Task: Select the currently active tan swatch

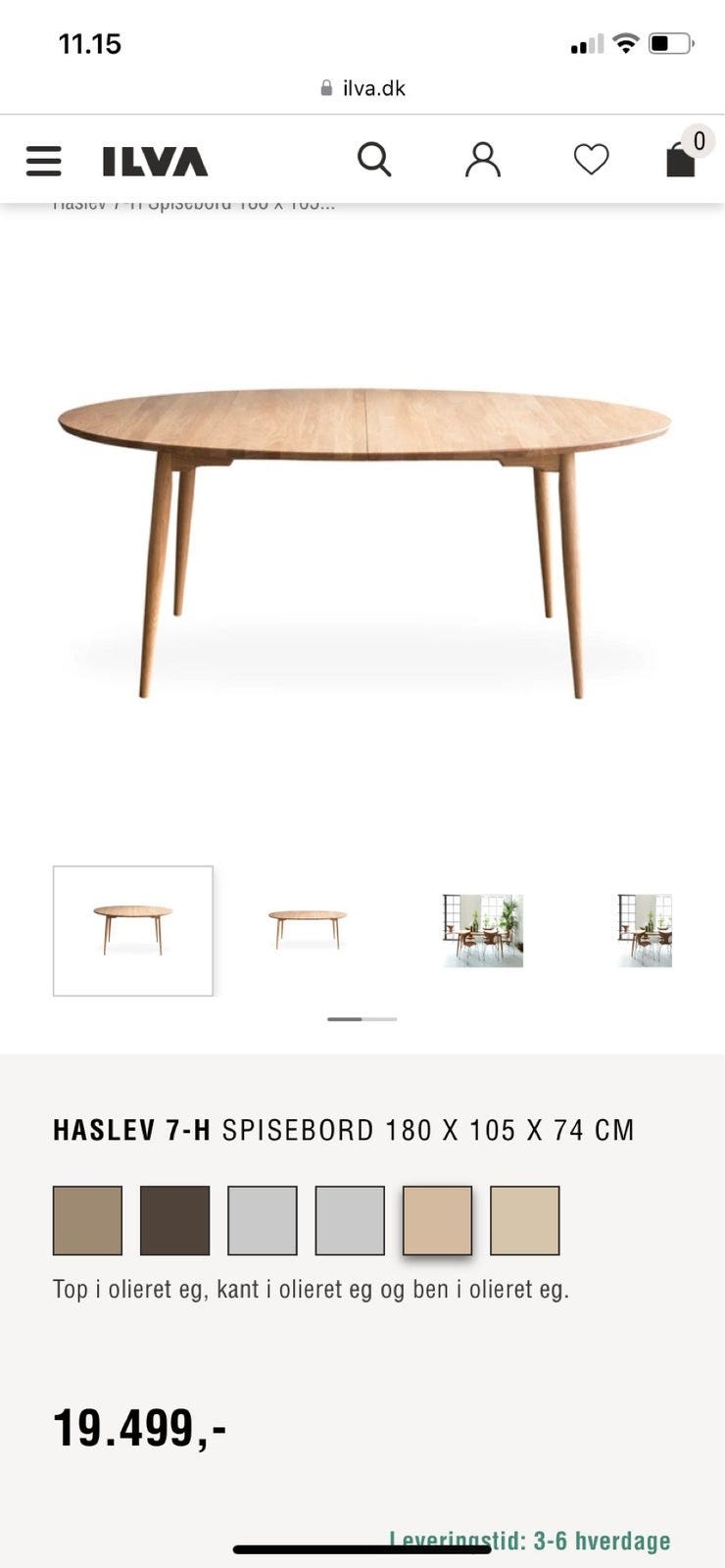Action: tap(435, 1218)
